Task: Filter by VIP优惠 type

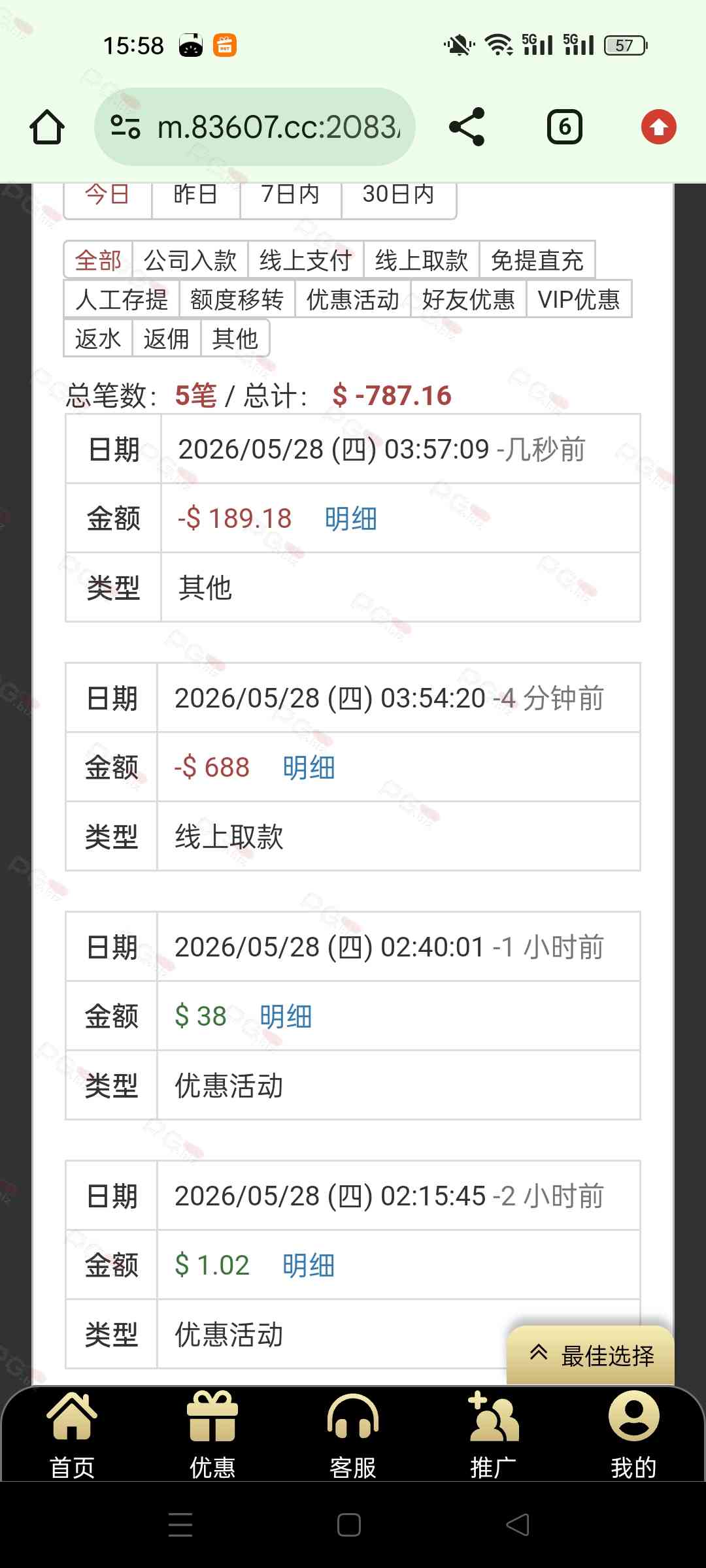Action: tap(579, 300)
